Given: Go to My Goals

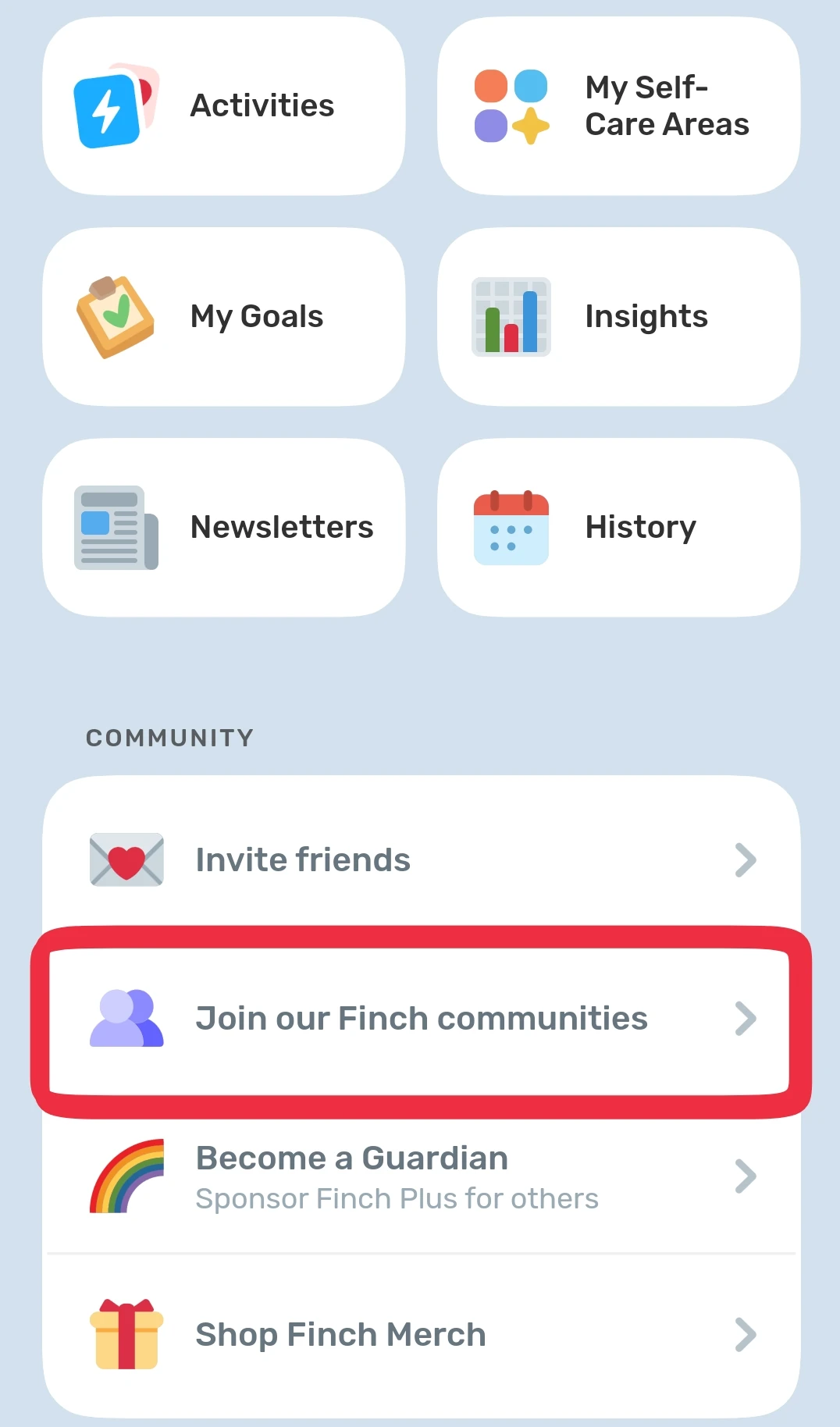Looking at the screenshot, I should click(223, 317).
